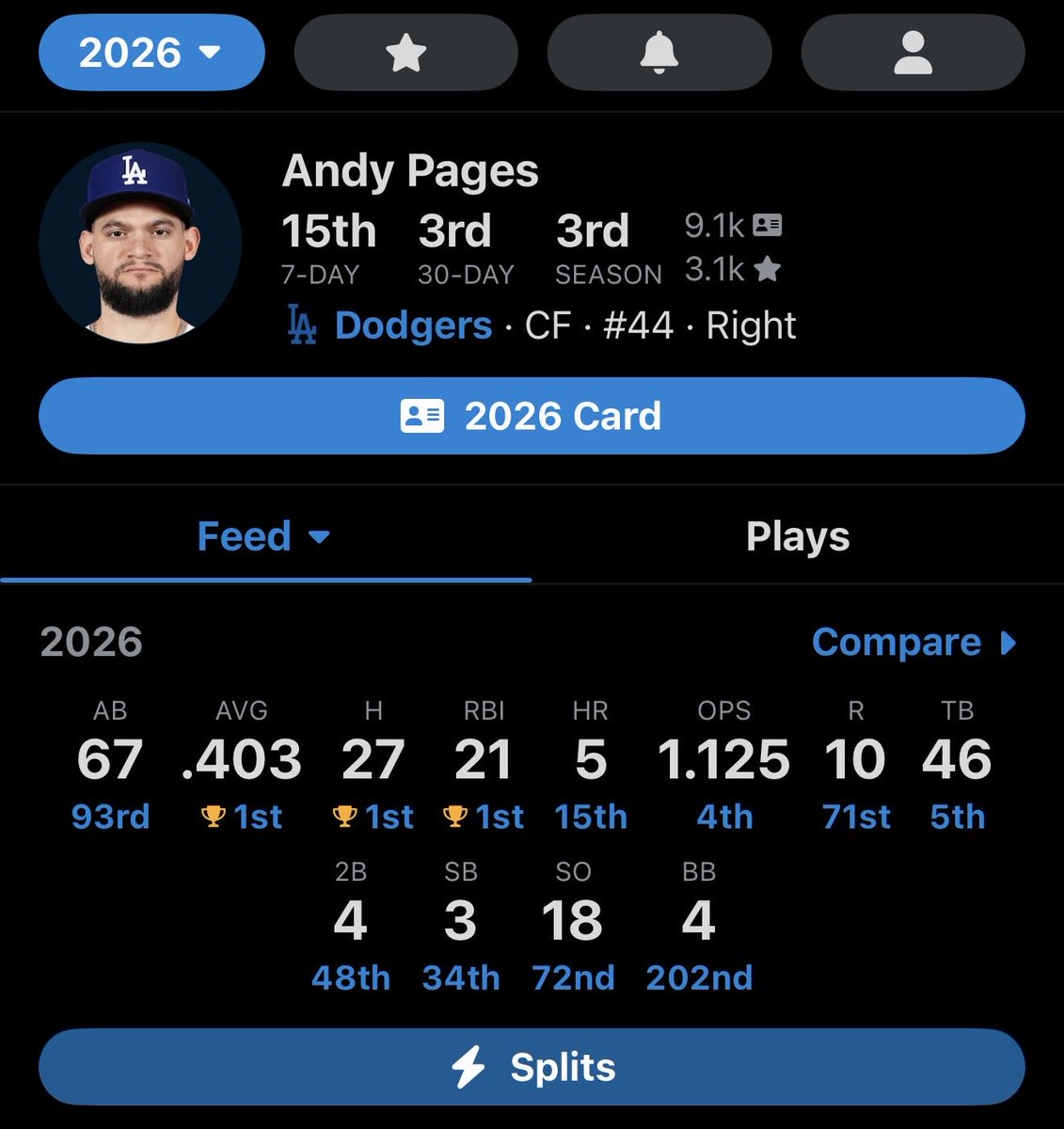Screen dimensions: 1064x1129
Task: Open the 2026 season dropdown
Action: 151,53
